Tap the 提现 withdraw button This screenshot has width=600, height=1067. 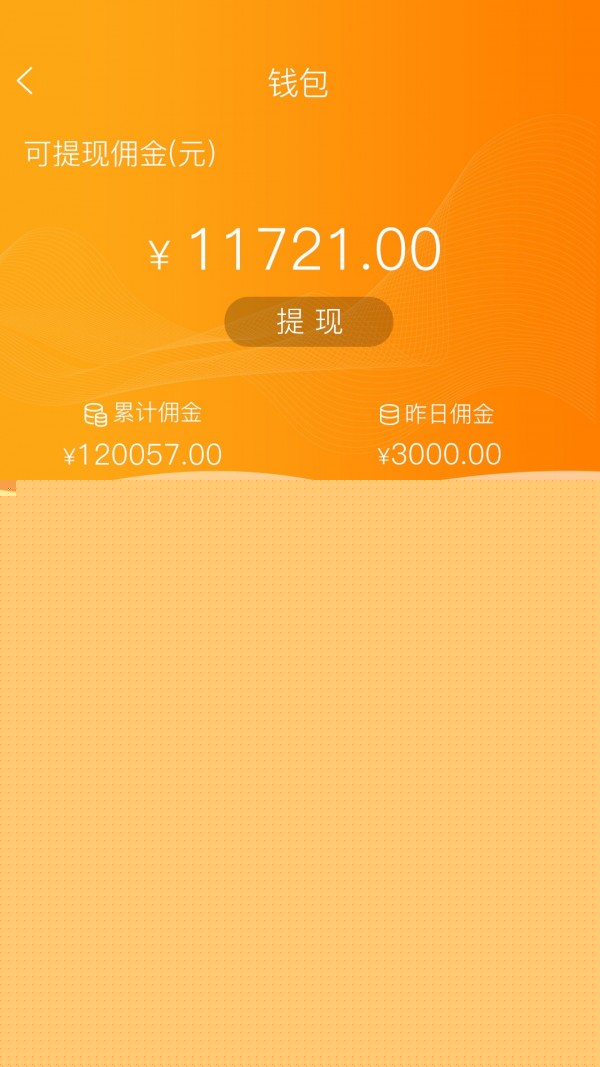308,322
